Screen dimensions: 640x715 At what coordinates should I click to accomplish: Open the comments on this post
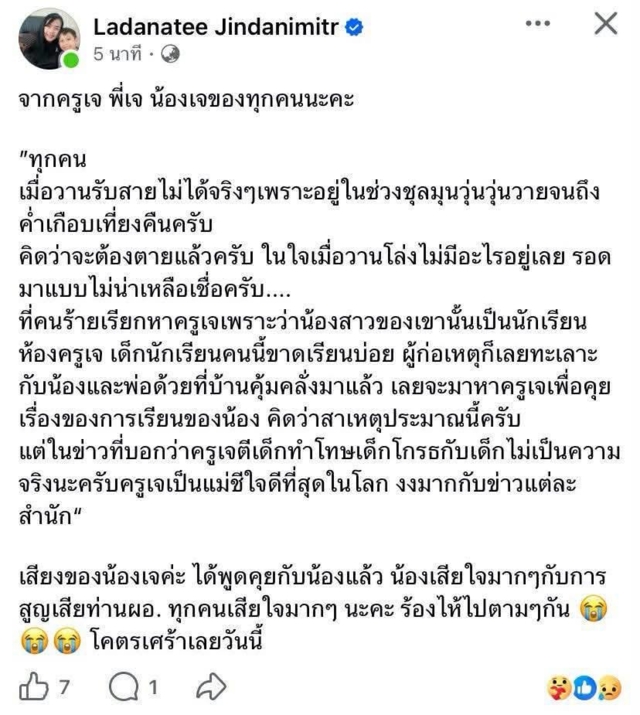click(x=124, y=687)
